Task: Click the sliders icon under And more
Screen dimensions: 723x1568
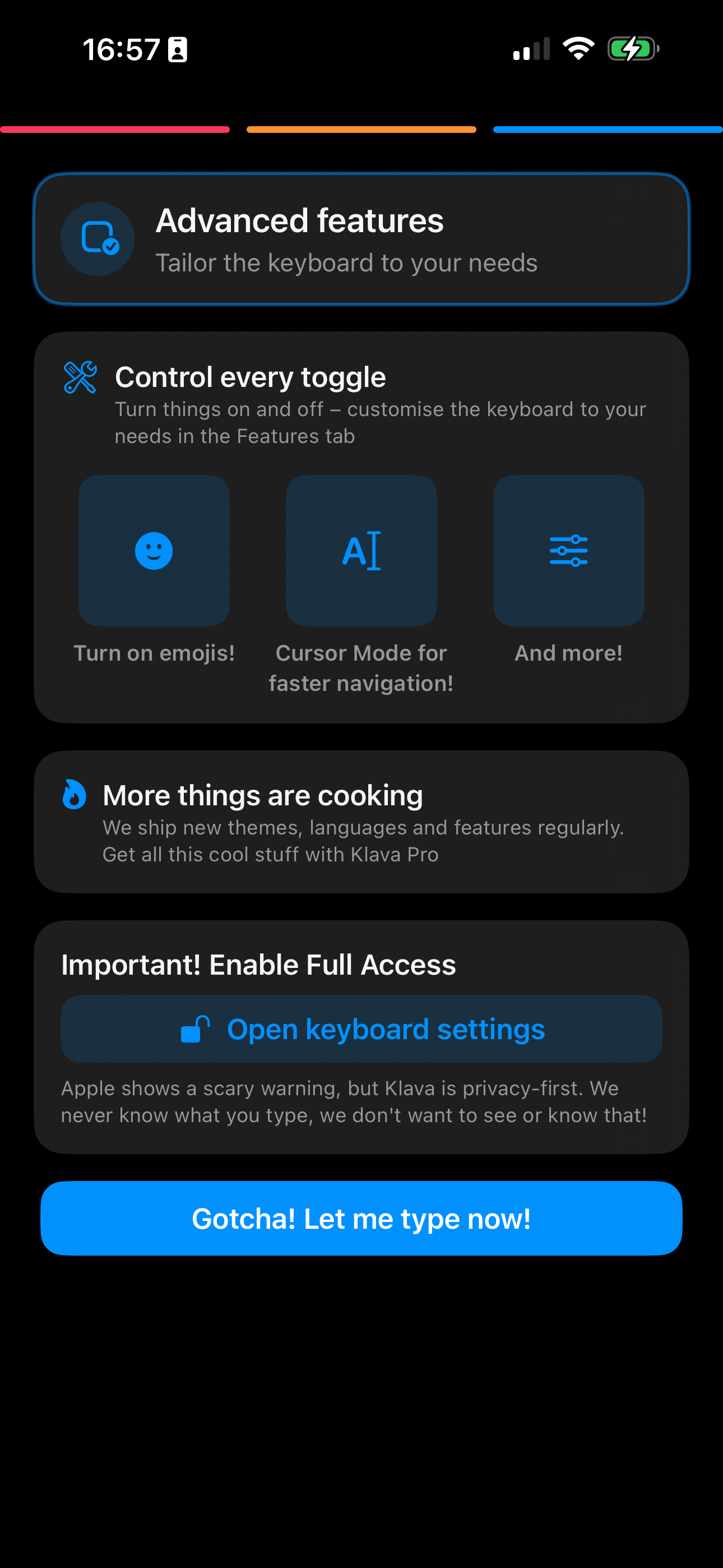Action: tap(568, 550)
